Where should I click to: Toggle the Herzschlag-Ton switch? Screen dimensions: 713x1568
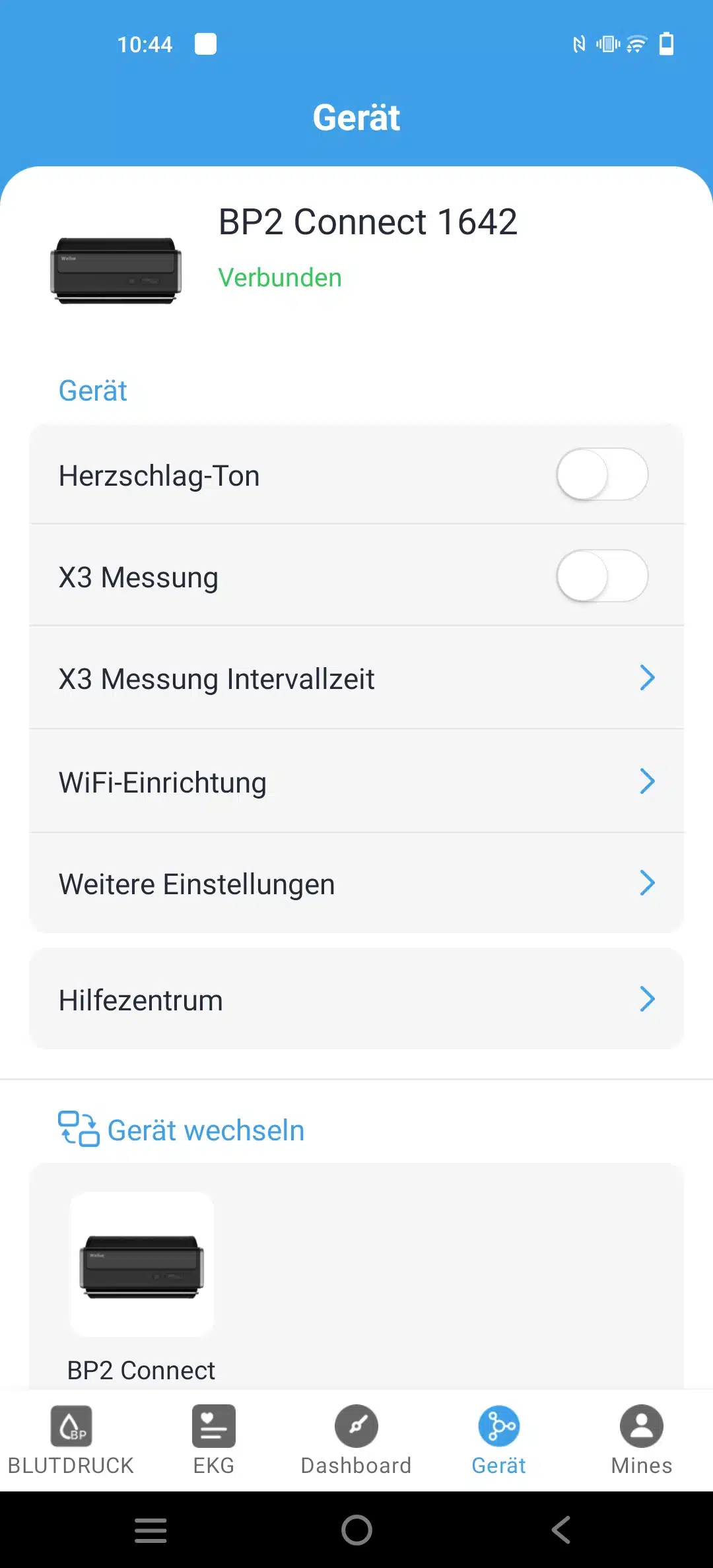(601, 474)
